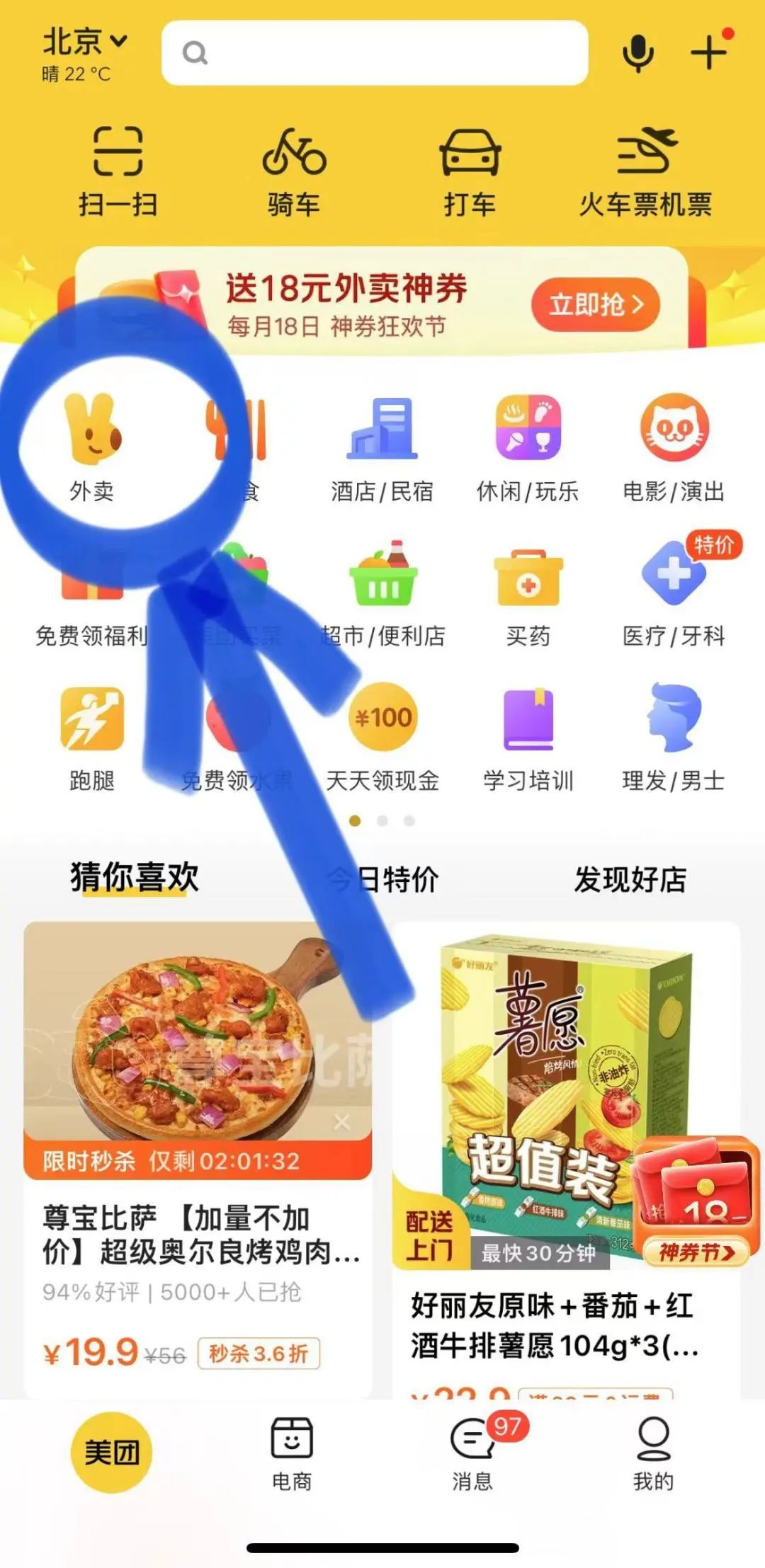Start a voice search

click(638, 51)
